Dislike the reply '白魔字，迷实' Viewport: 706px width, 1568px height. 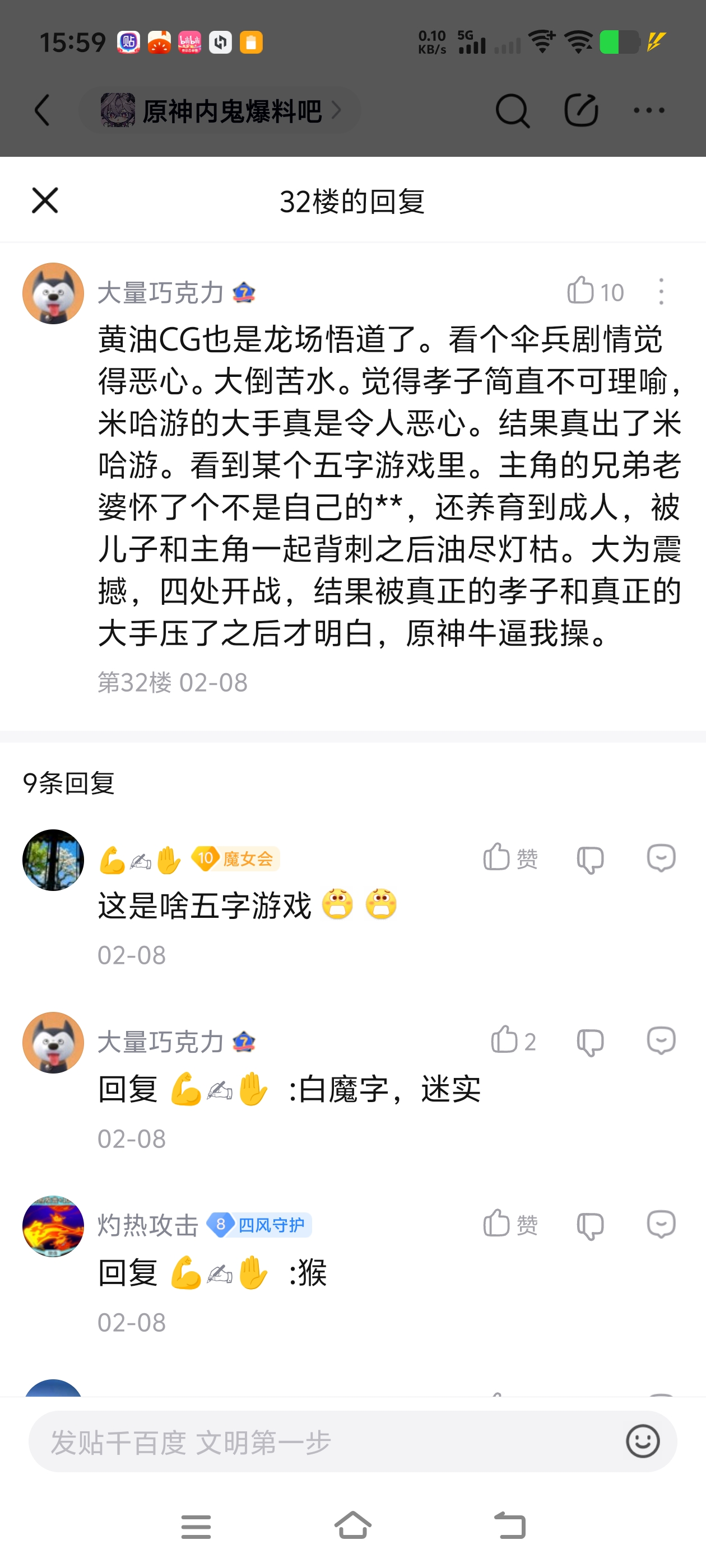pyautogui.click(x=589, y=1042)
